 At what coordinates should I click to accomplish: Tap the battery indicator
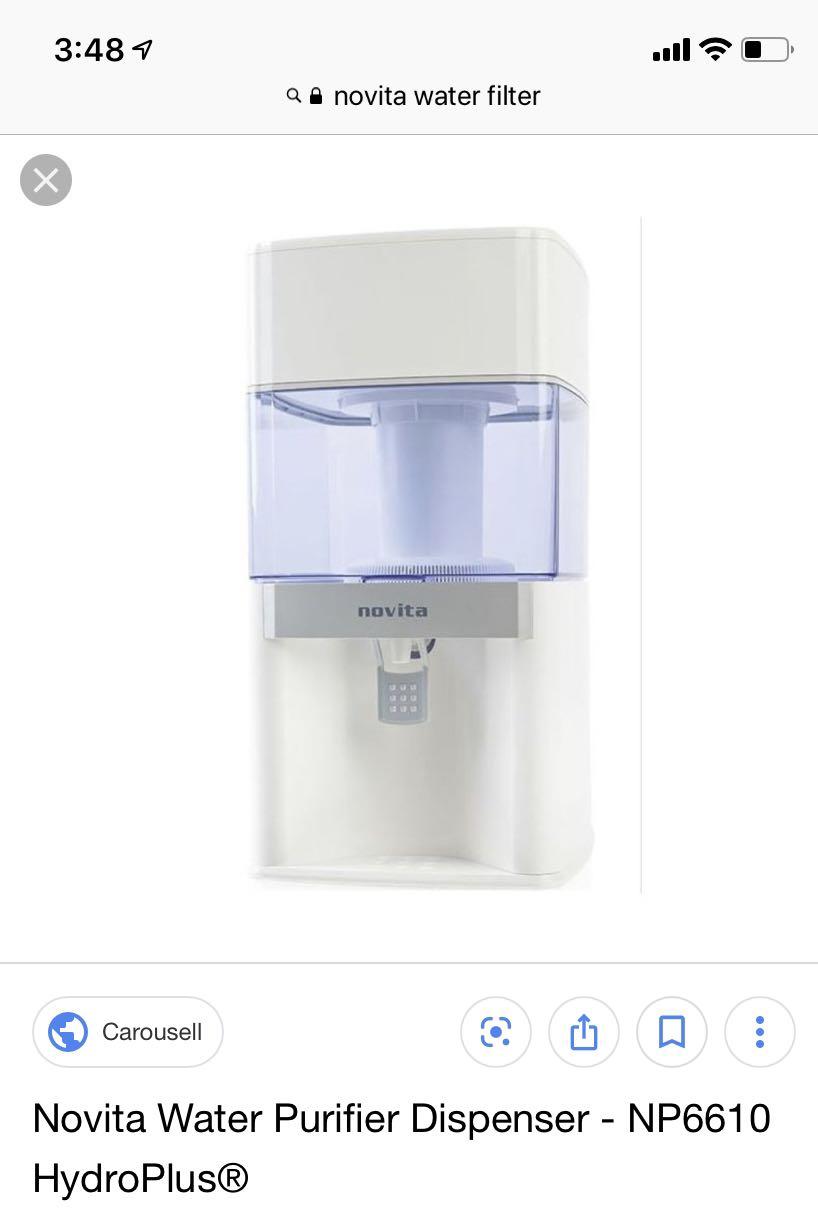(765, 47)
